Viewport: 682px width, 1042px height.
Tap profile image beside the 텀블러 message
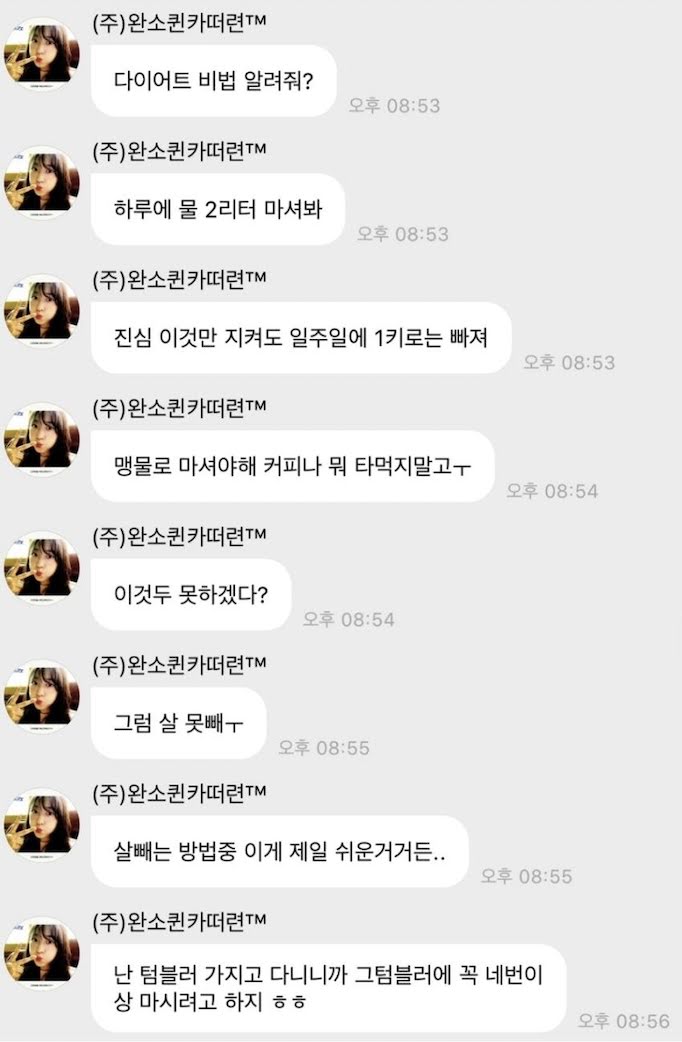click(42, 954)
